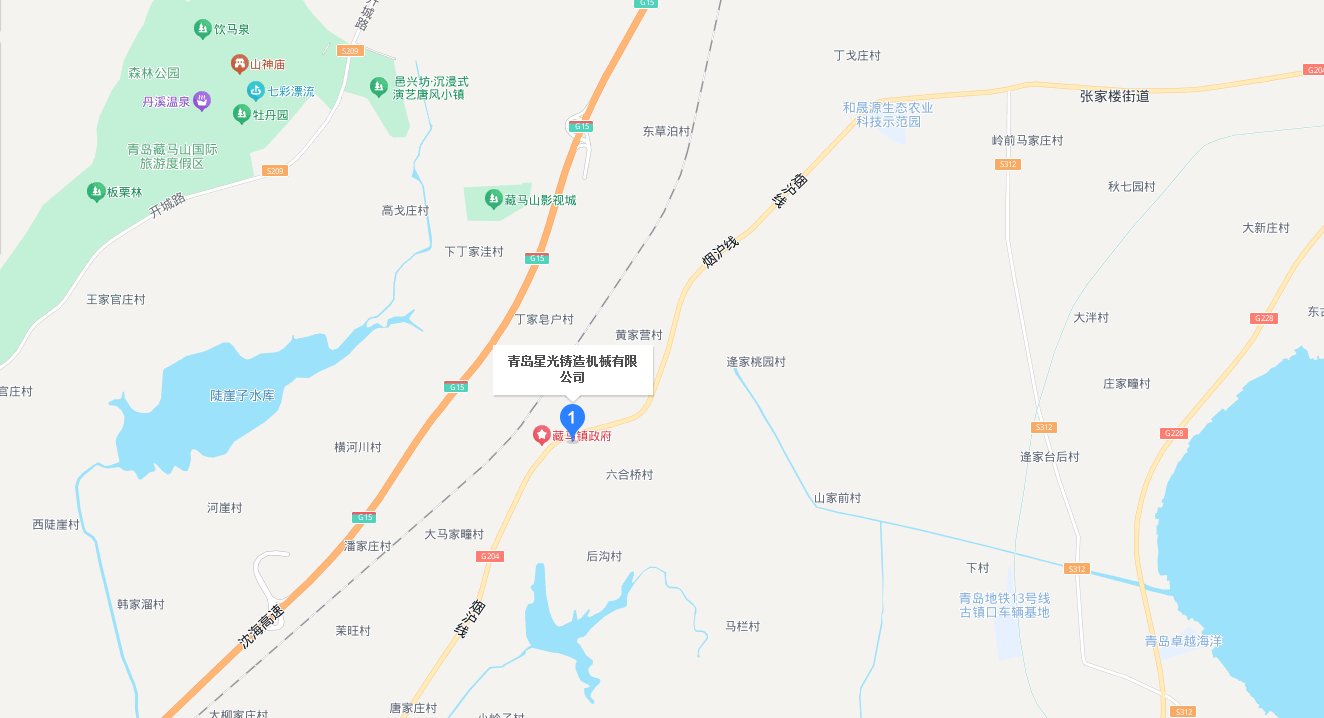The height and width of the screenshot is (718, 1324).
Task: Open the 牡丹园 garden marker
Action: pos(241,114)
